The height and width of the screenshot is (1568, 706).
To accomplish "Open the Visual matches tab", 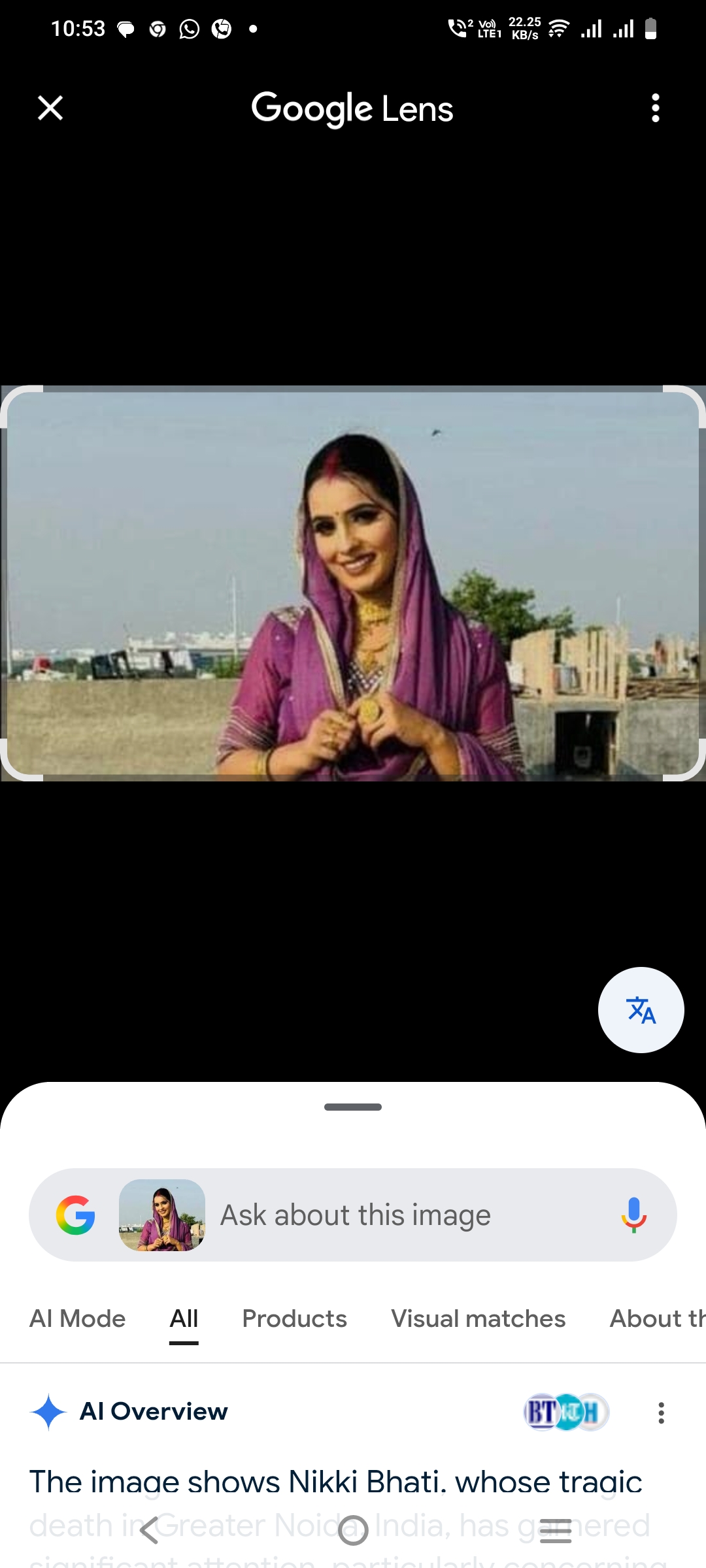I will click(x=478, y=1318).
